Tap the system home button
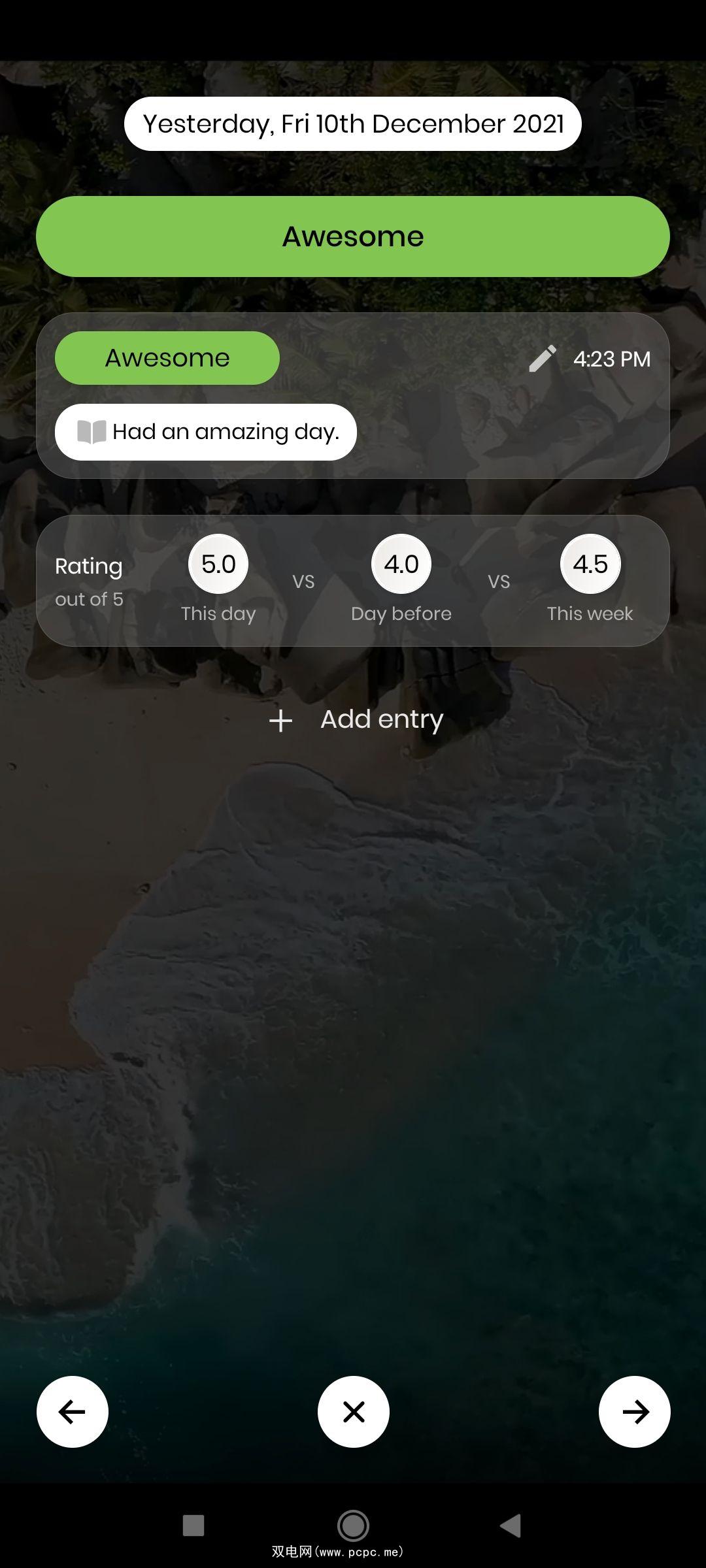Viewport: 706px width, 1568px height. 353,1526
